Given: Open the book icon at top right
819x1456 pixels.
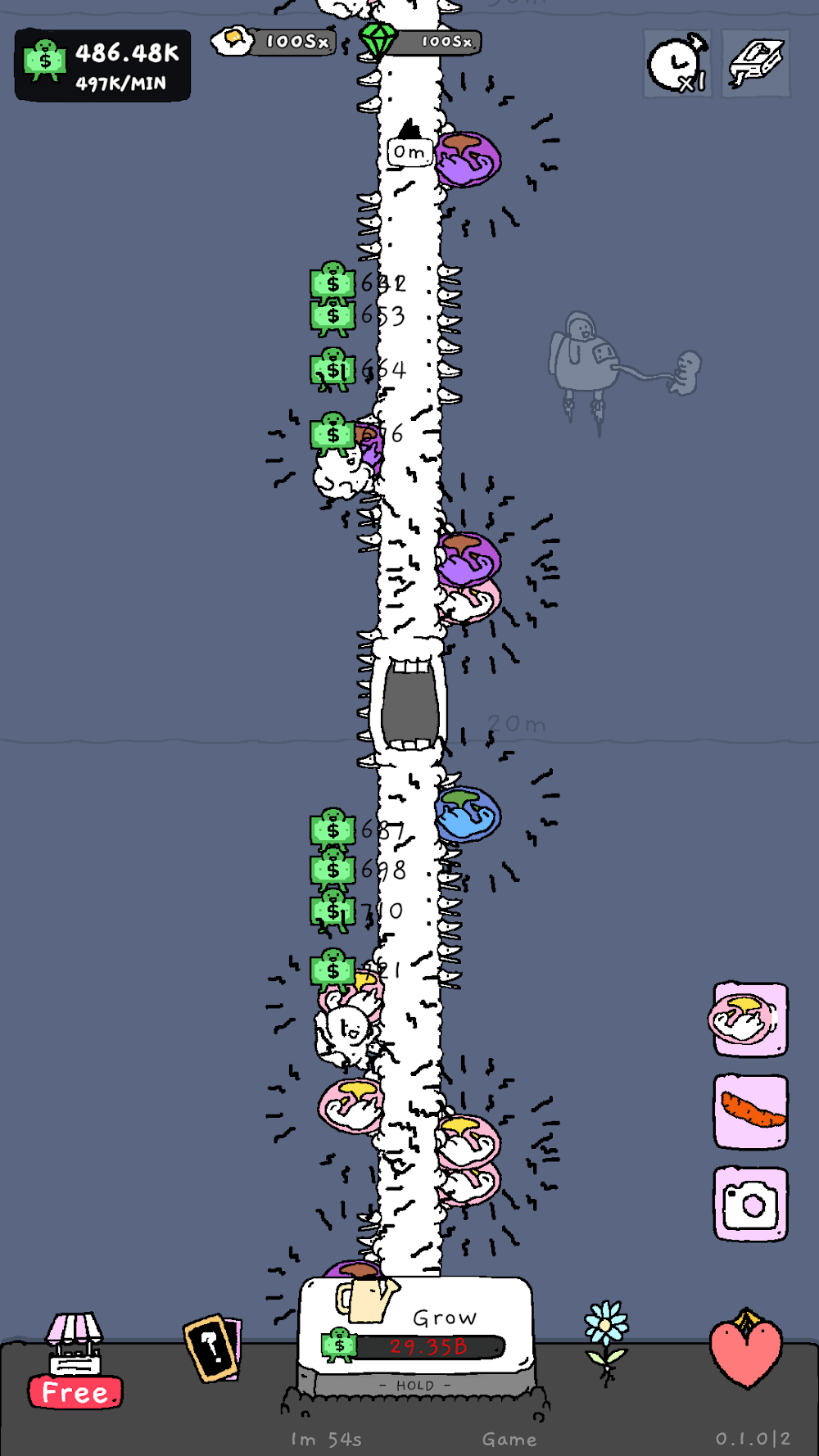Looking at the screenshot, I should tap(755, 64).
